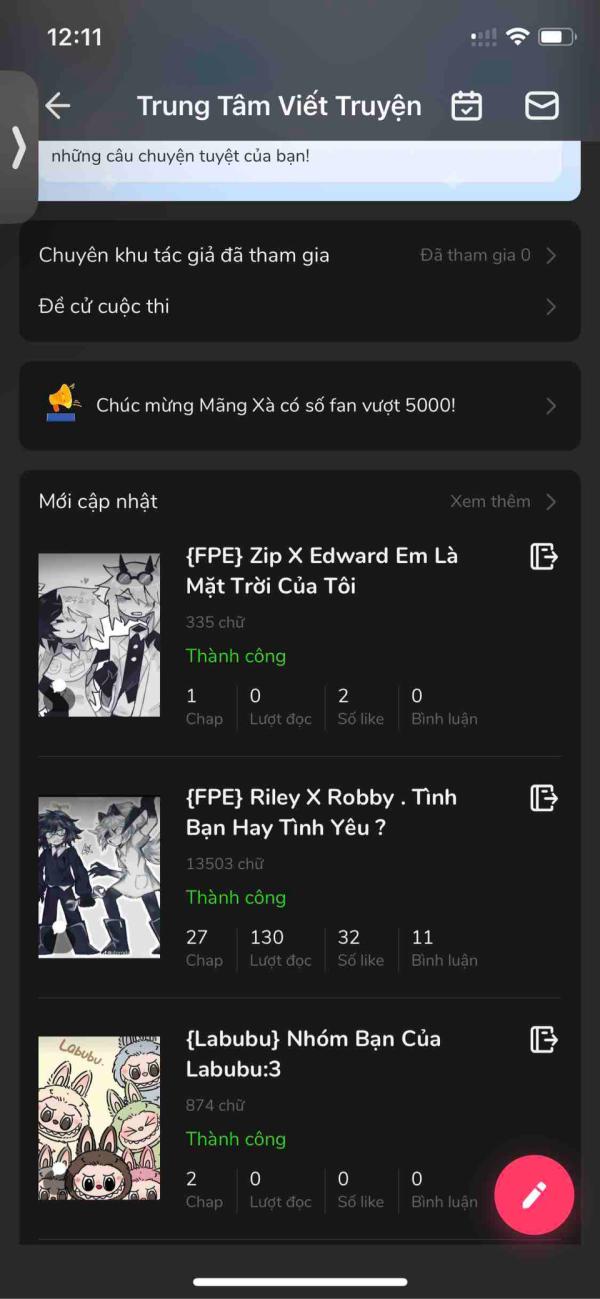Open the mail inbox icon
Viewport: 600px width, 1299px height.
point(542,106)
